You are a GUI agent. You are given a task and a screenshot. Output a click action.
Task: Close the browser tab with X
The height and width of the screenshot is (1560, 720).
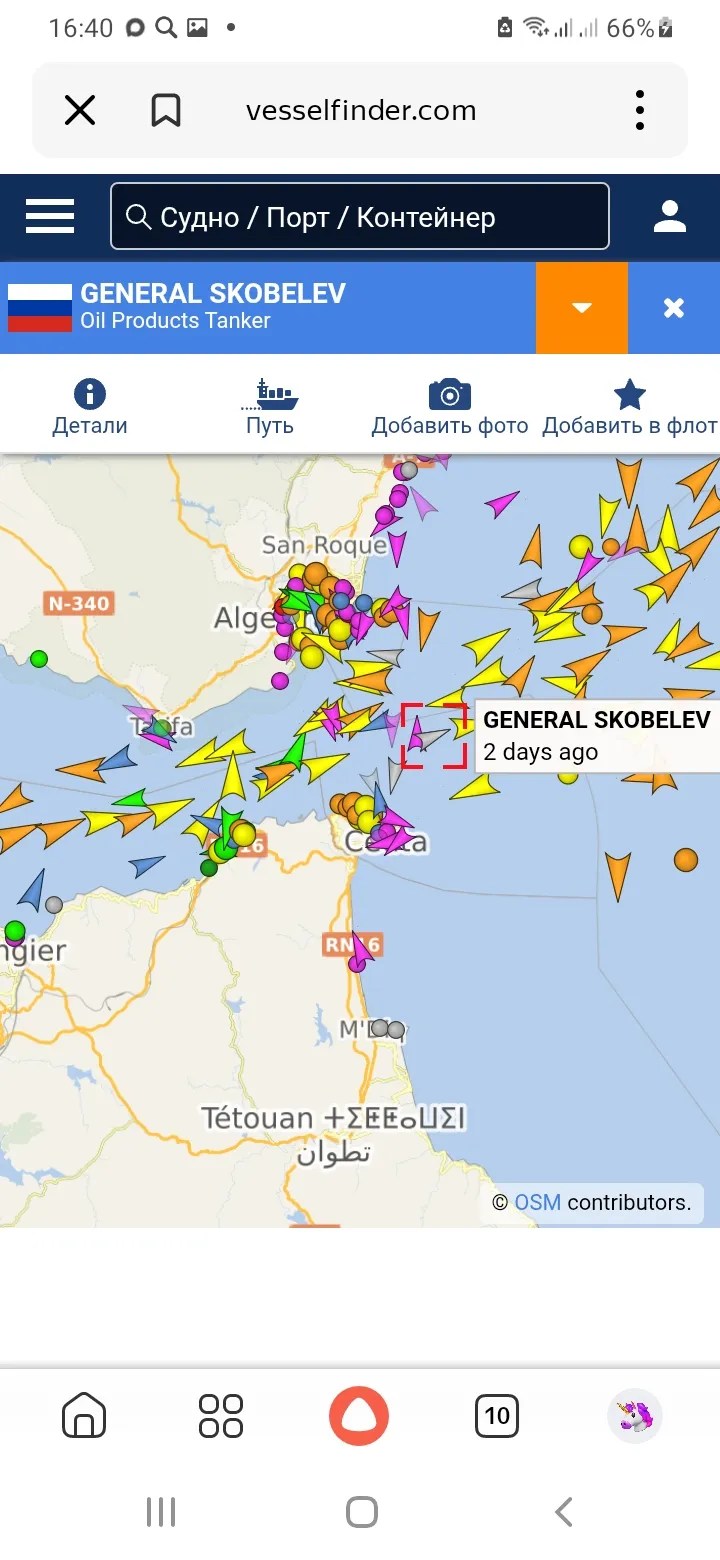tap(80, 110)
